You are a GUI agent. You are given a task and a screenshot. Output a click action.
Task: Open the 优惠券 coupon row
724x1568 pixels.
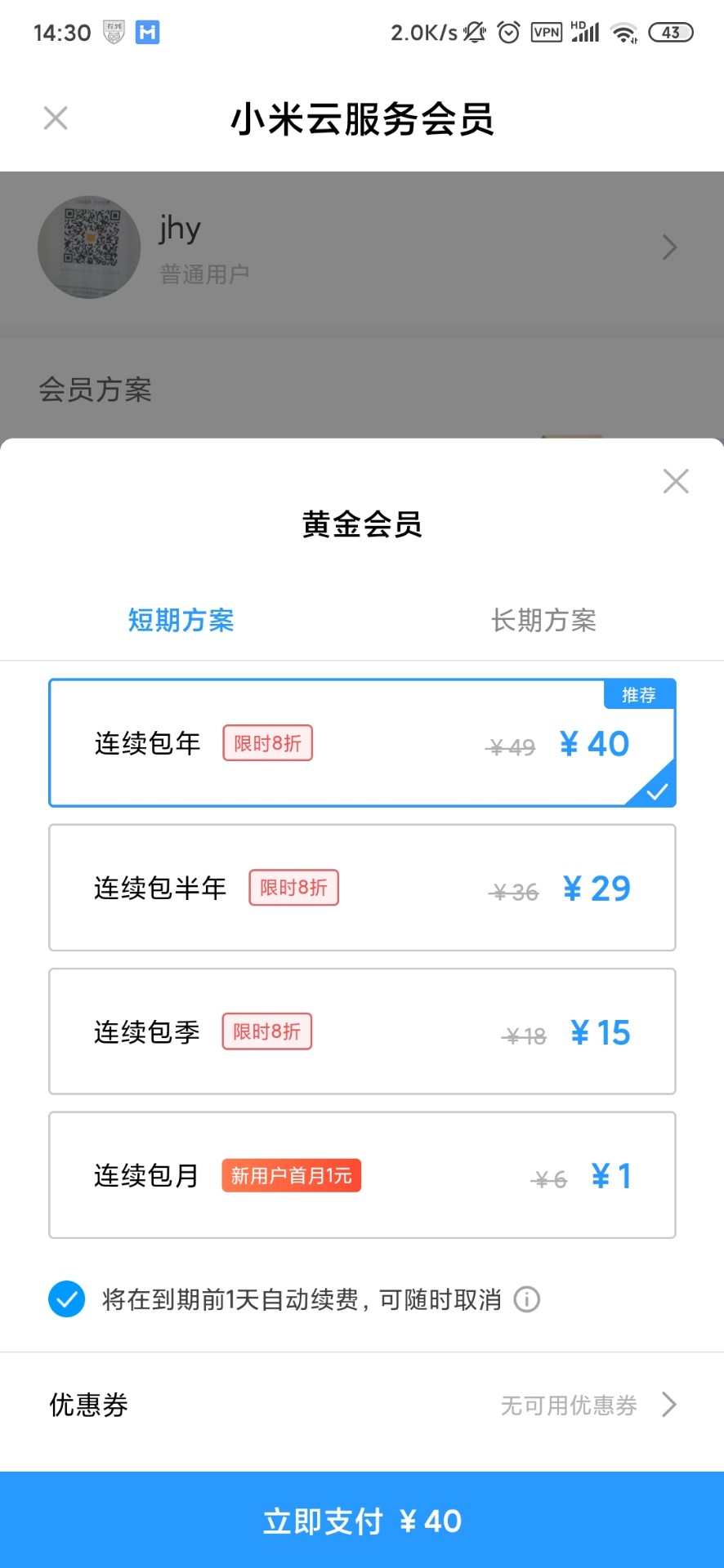[362, 1405]
